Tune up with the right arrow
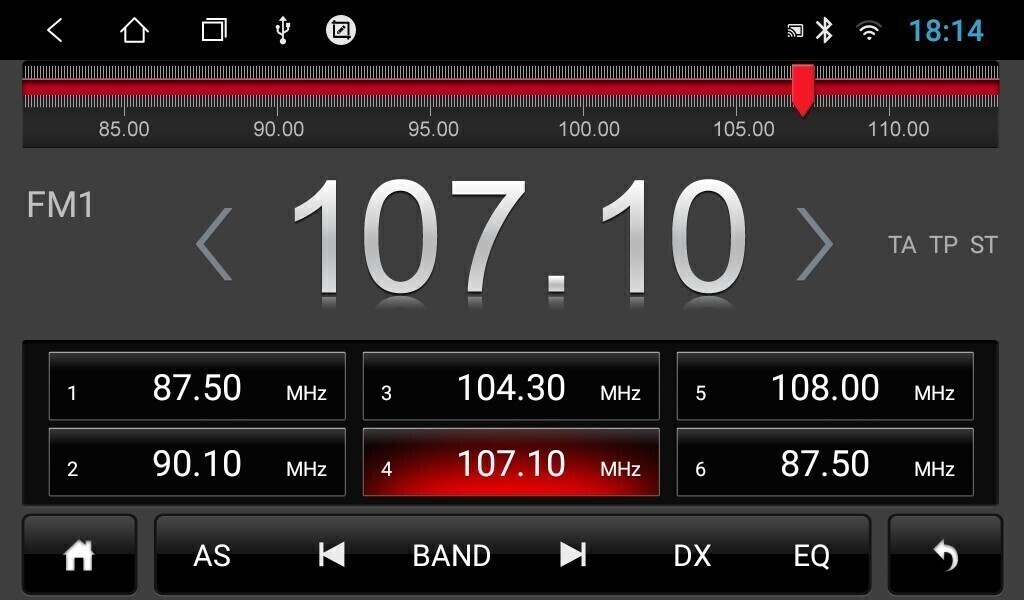This screenshot has height=600, width=1024. point(814,244)
